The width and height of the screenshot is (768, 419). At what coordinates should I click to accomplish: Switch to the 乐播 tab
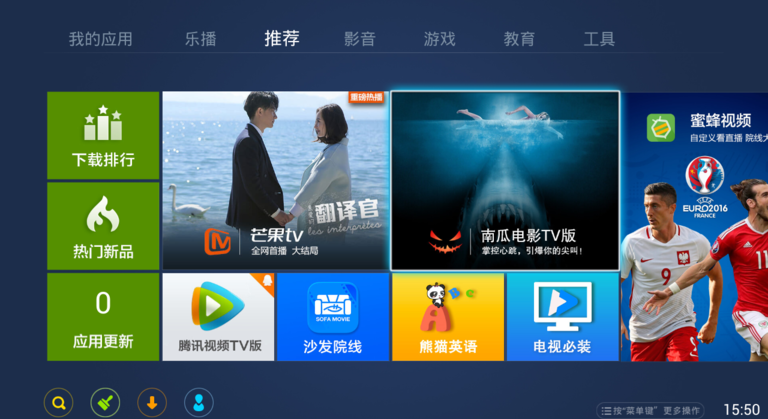point(201,40)
